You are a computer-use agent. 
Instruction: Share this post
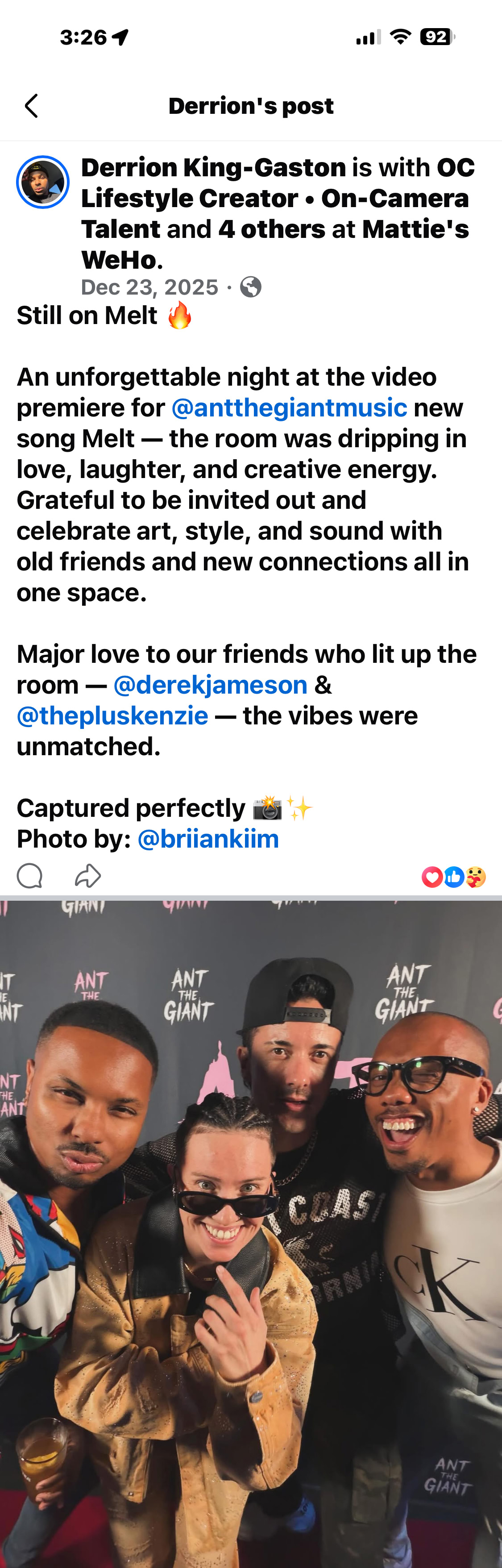tap(87, 877)
